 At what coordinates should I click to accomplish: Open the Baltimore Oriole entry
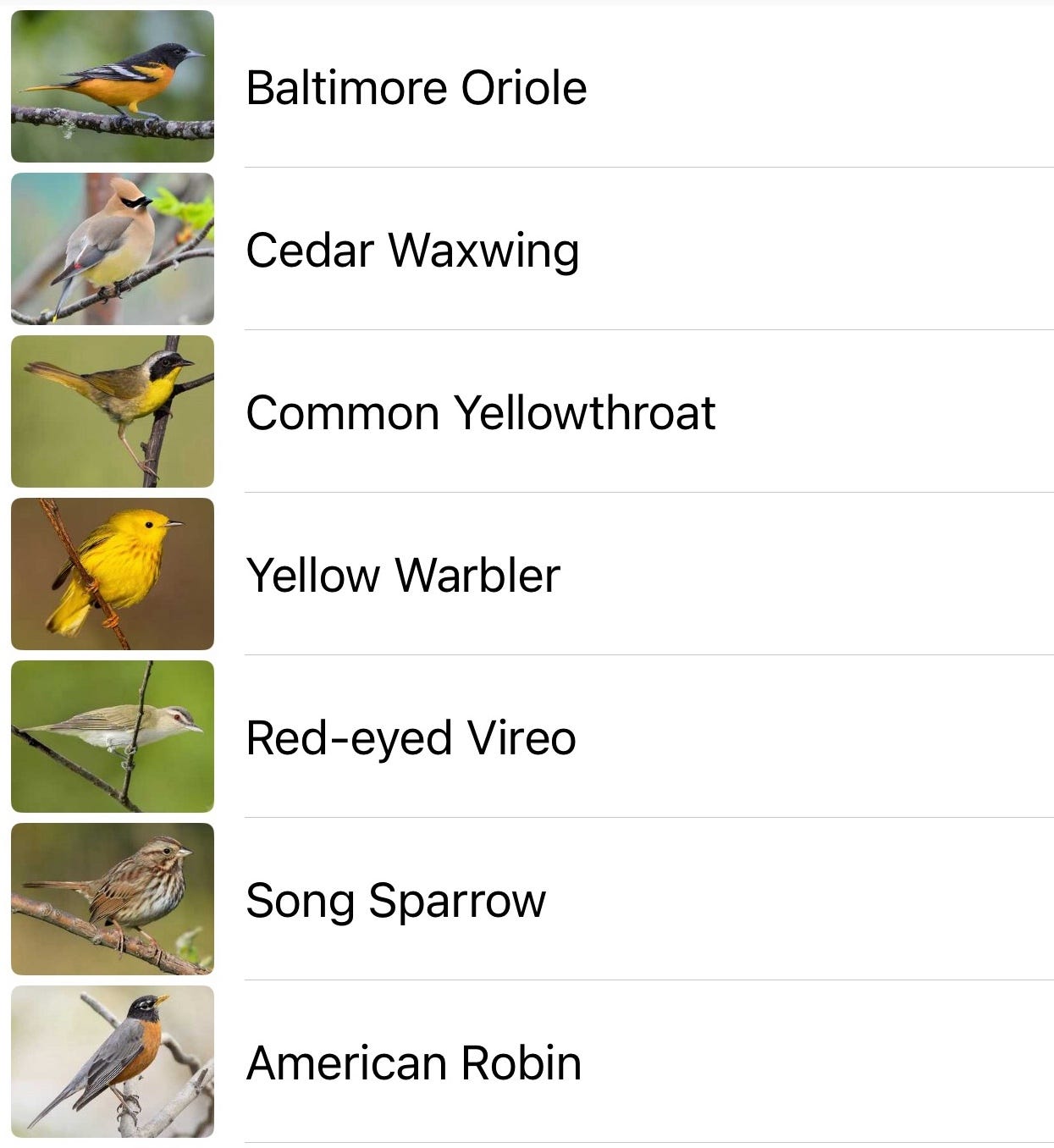[x=416, y=87]
